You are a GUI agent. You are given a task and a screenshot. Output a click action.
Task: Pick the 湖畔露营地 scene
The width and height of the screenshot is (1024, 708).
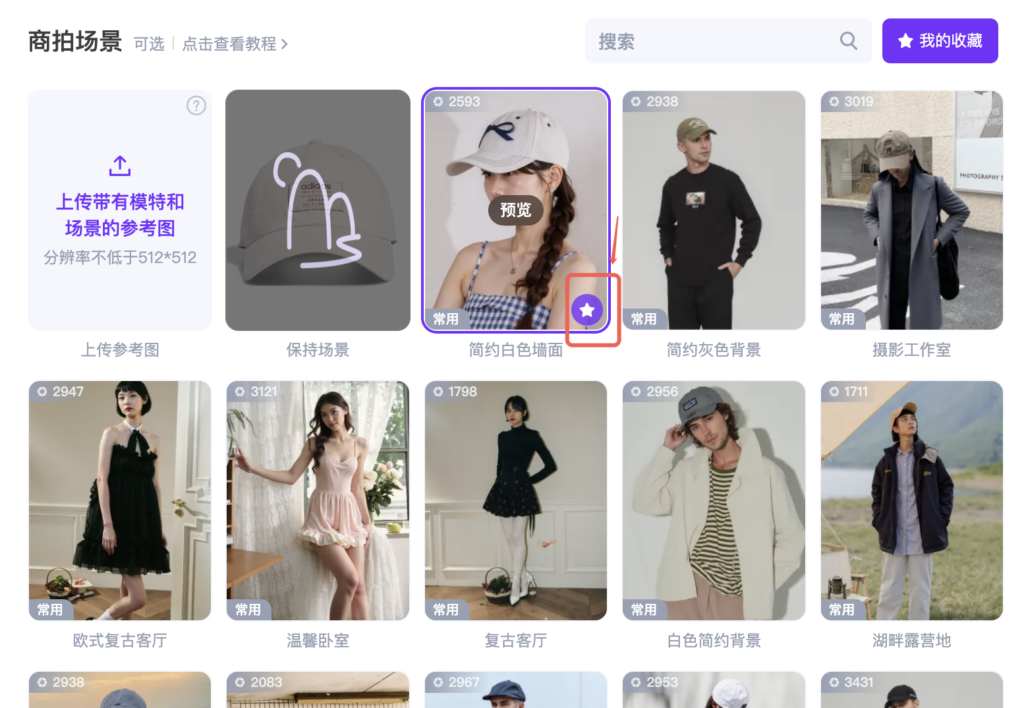(911, 500)
